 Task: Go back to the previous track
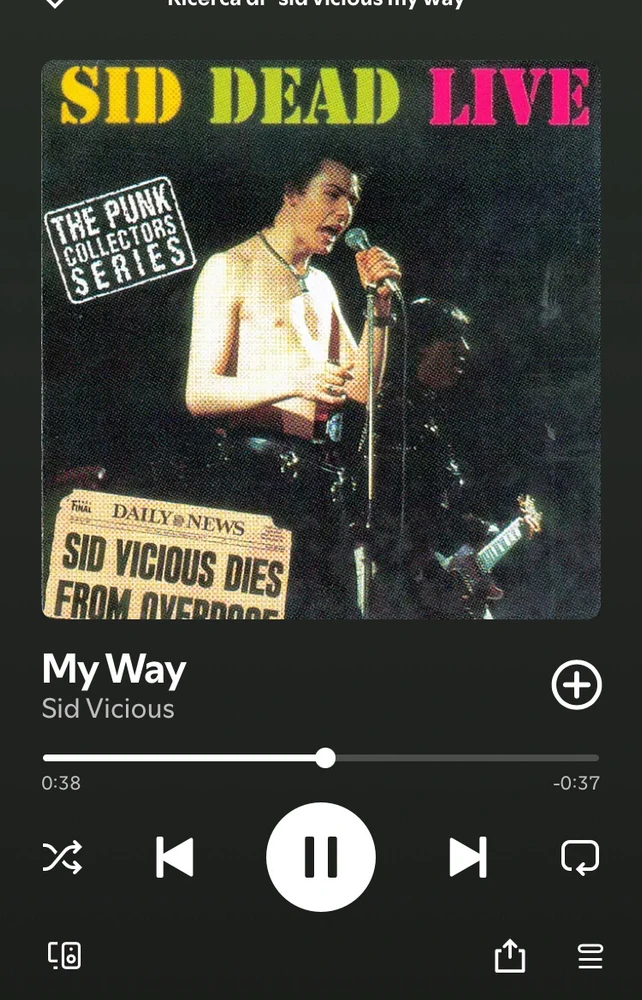pos(175,857)
